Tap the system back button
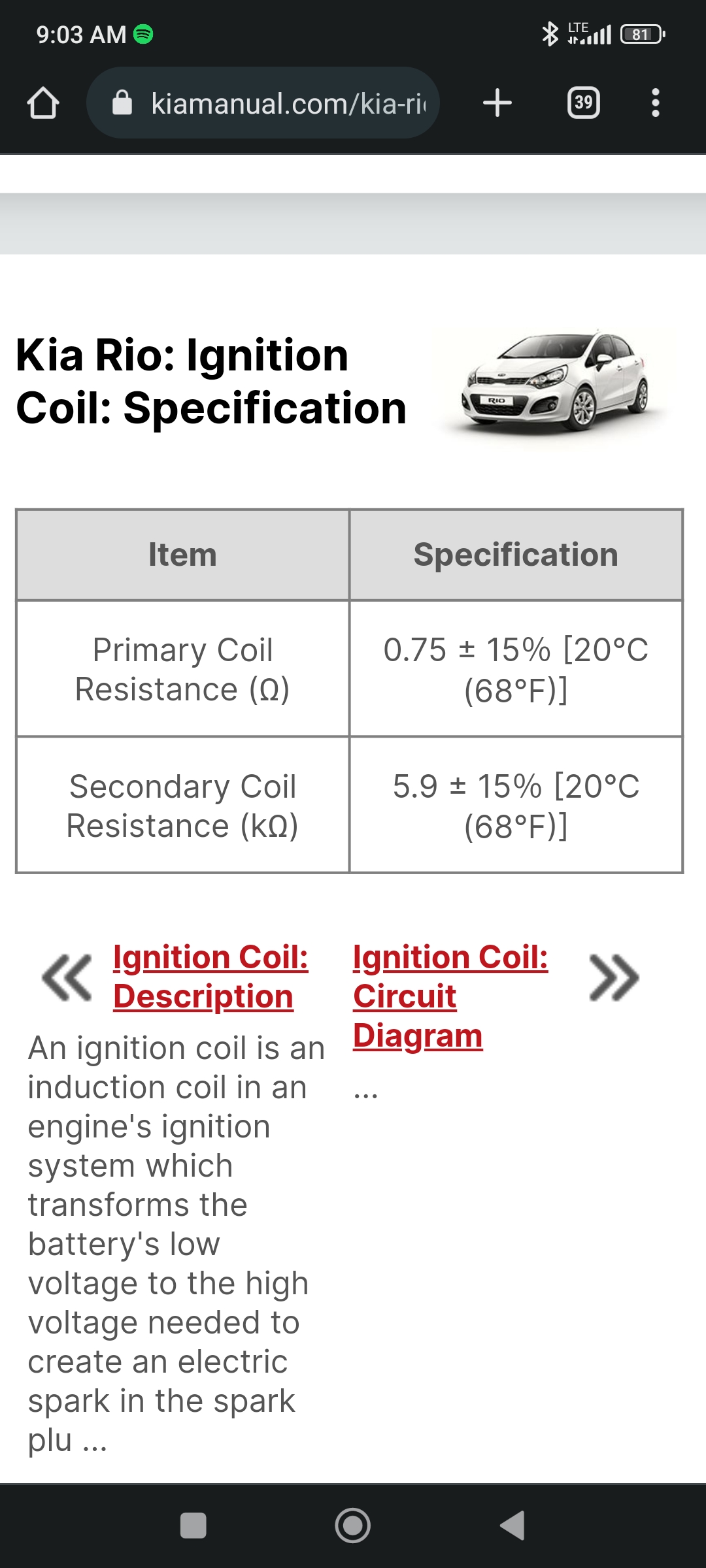 coord(513,1526)
